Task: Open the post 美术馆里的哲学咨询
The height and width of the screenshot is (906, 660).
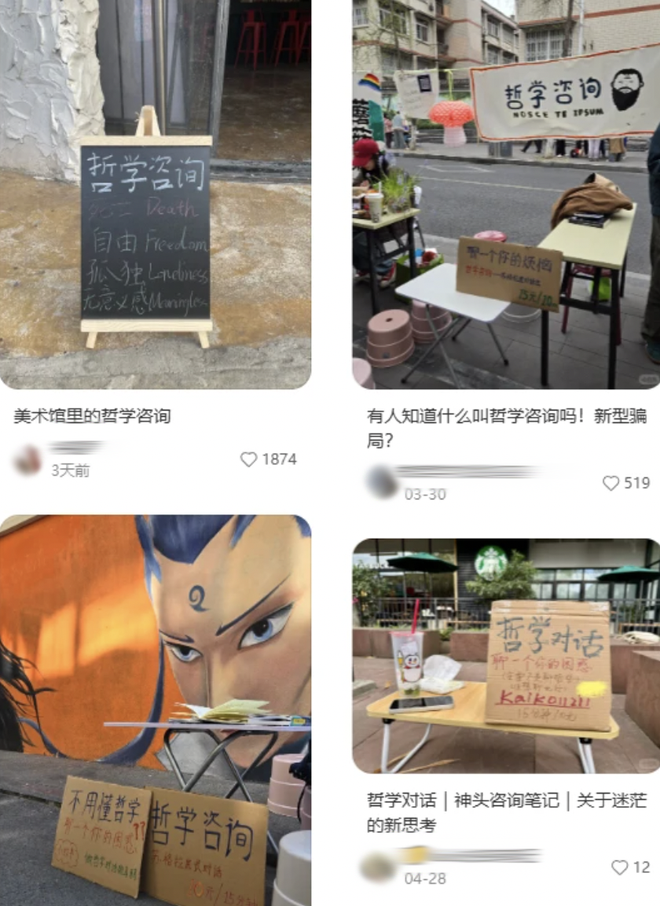Action: (92, 416)
